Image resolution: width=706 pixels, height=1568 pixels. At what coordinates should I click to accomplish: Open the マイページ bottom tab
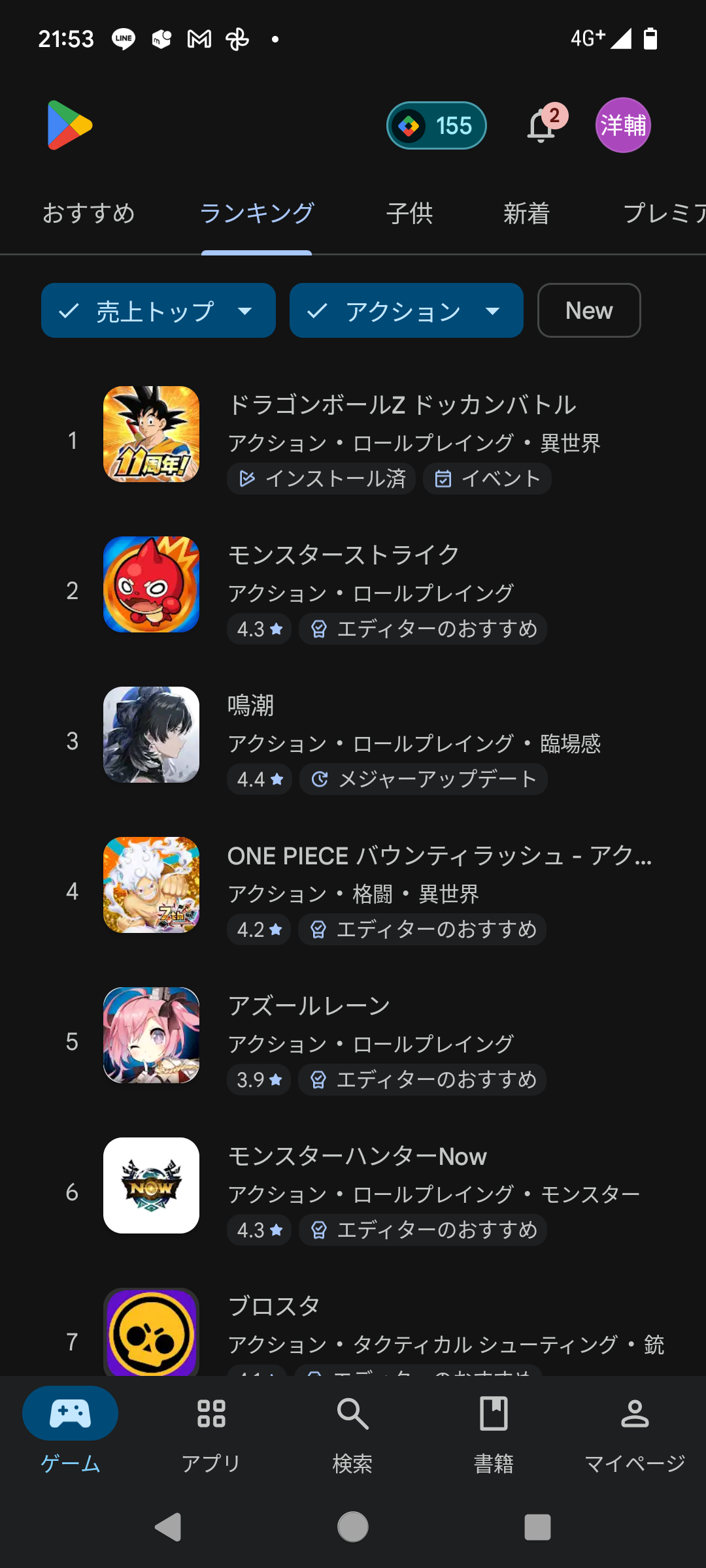(634, 1431)
